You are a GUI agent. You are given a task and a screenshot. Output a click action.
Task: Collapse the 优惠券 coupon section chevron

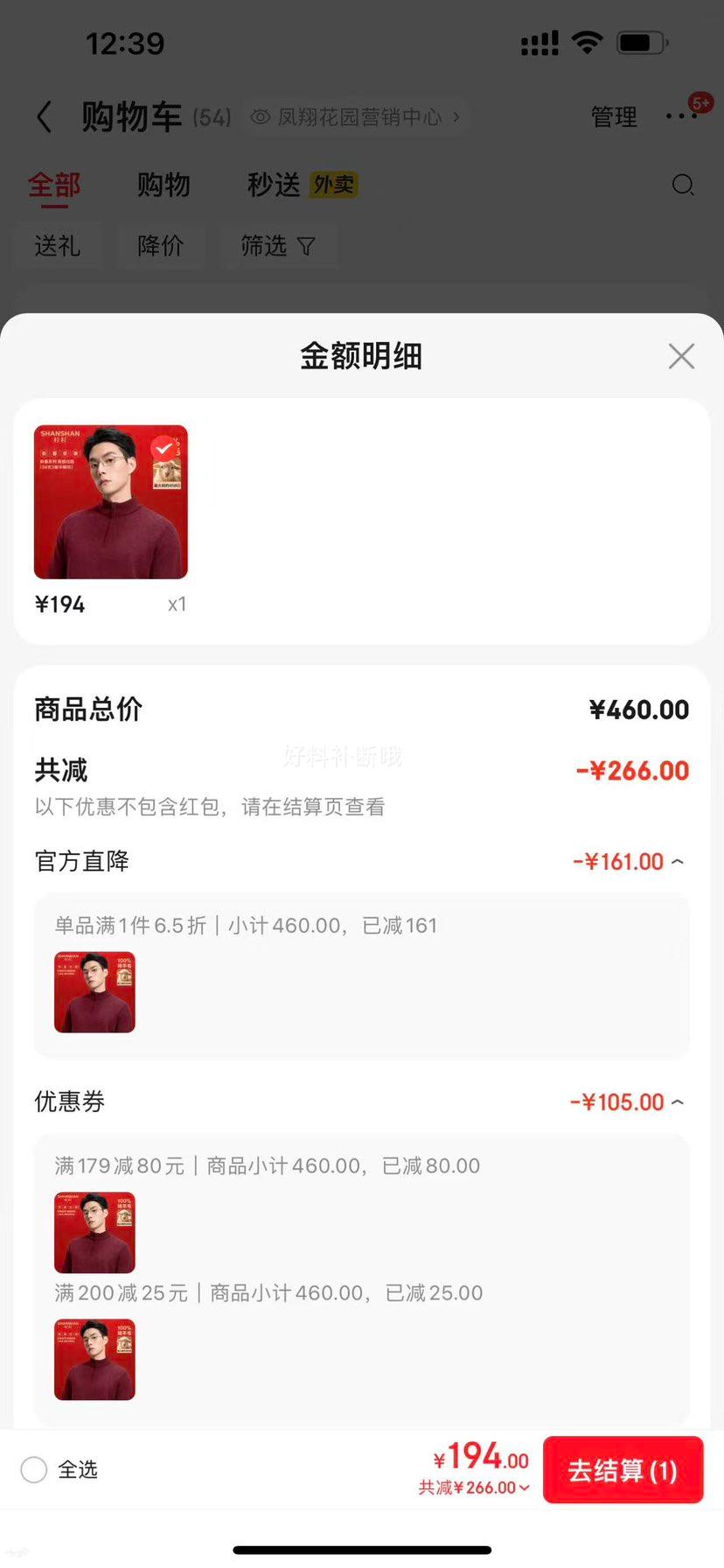(x=678, y=1102)
